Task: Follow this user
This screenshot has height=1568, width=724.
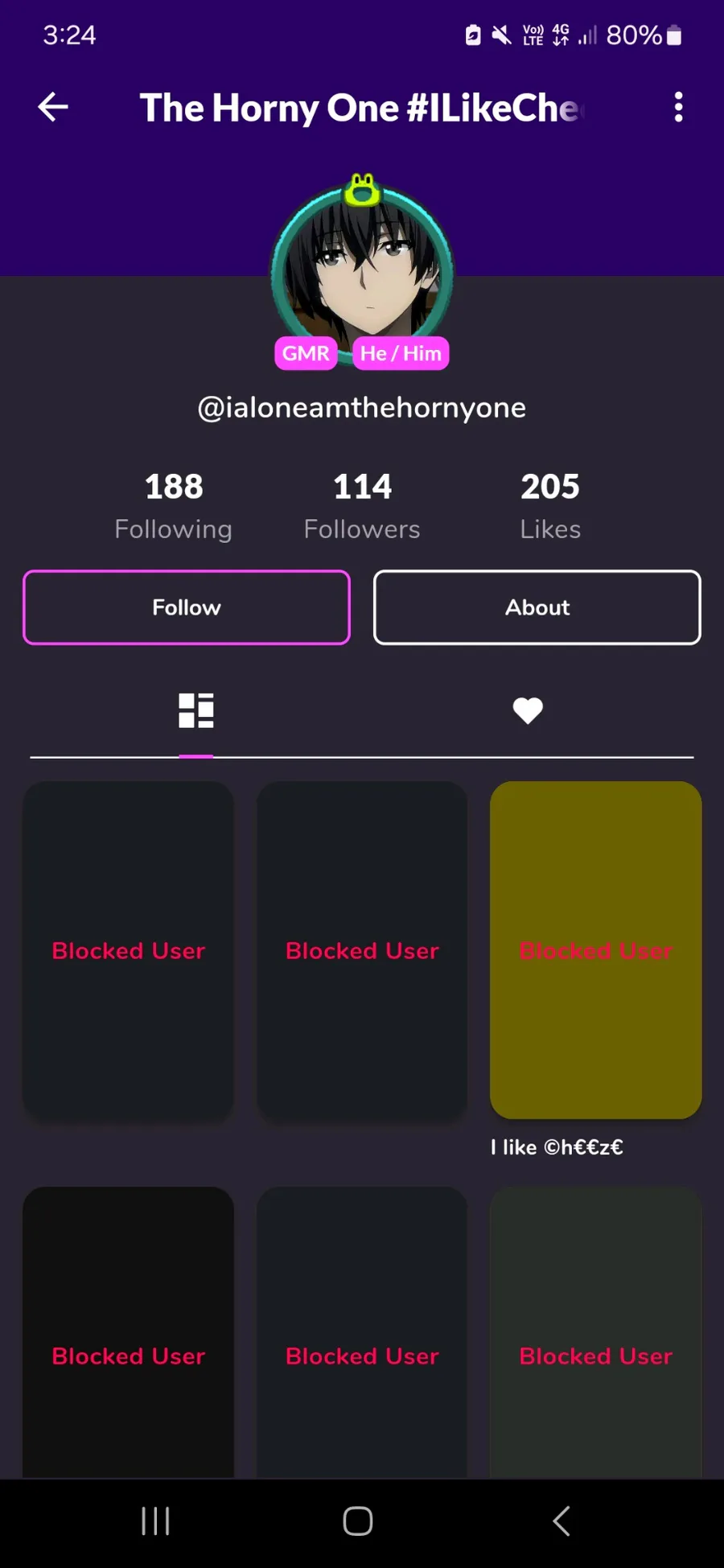Action: point(187,607)
